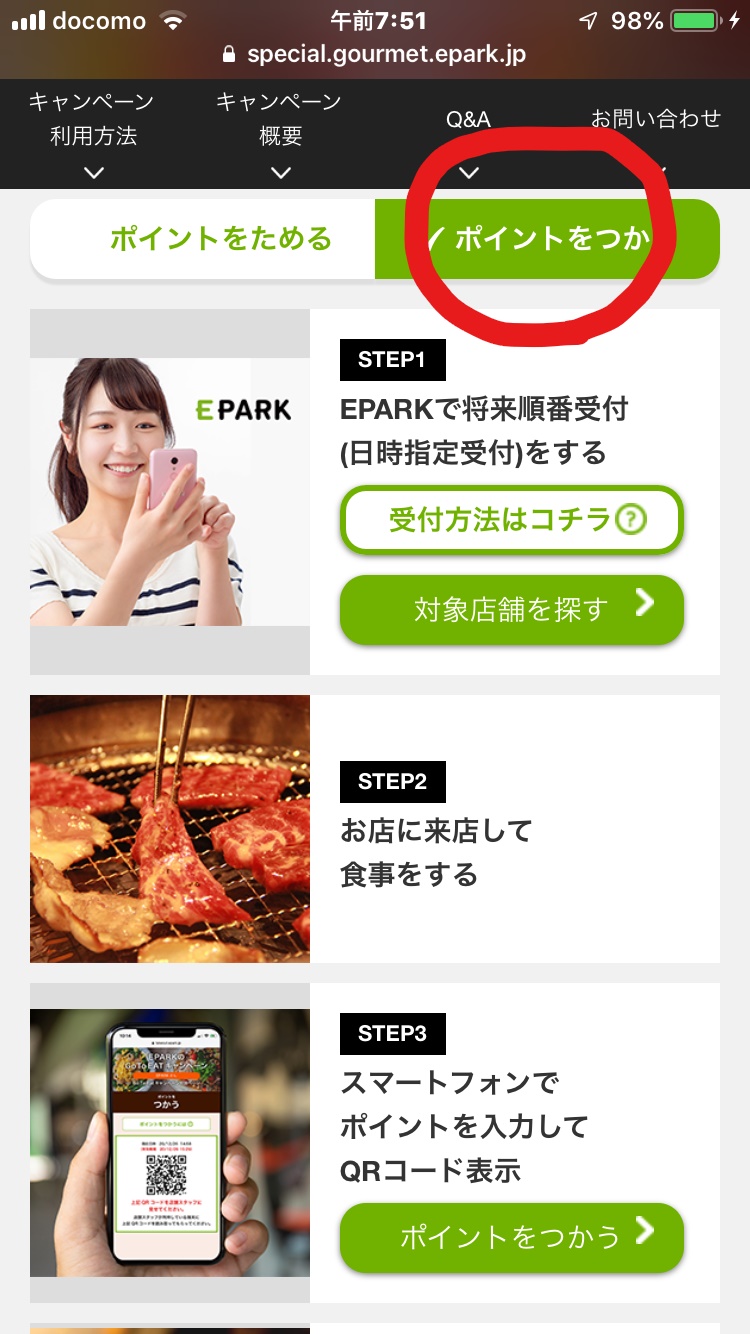
Task: Tap the special.gourmet.epark.jp address bar
Action: point(375,54)
